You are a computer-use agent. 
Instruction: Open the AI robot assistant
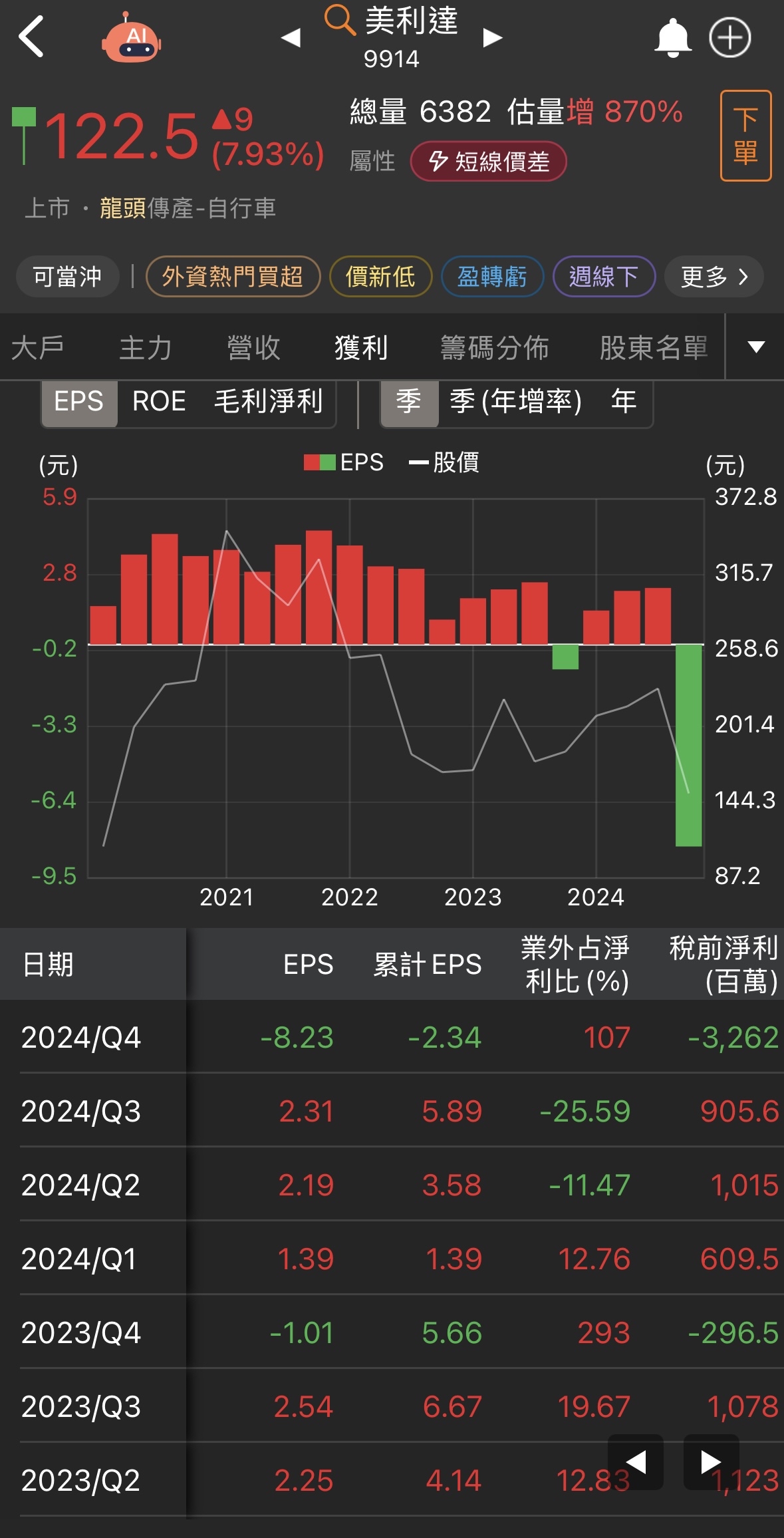tap(132, 39)
